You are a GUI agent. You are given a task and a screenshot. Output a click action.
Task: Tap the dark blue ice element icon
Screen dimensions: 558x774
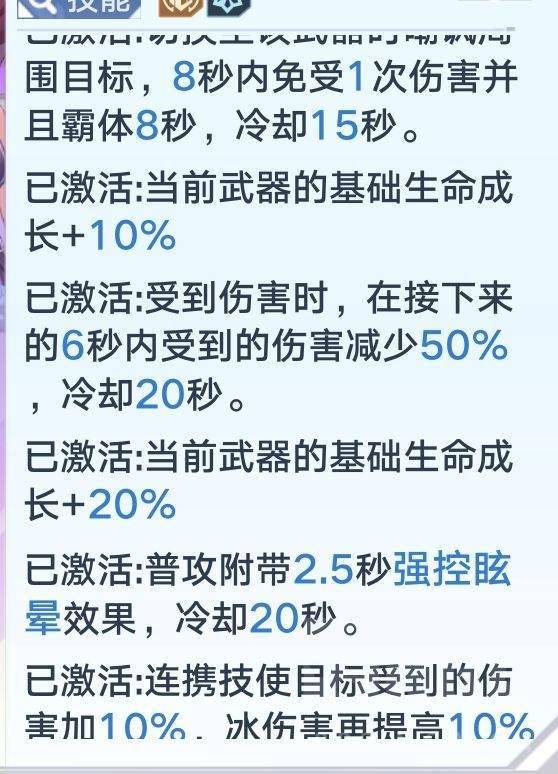[x=229, y=7]
